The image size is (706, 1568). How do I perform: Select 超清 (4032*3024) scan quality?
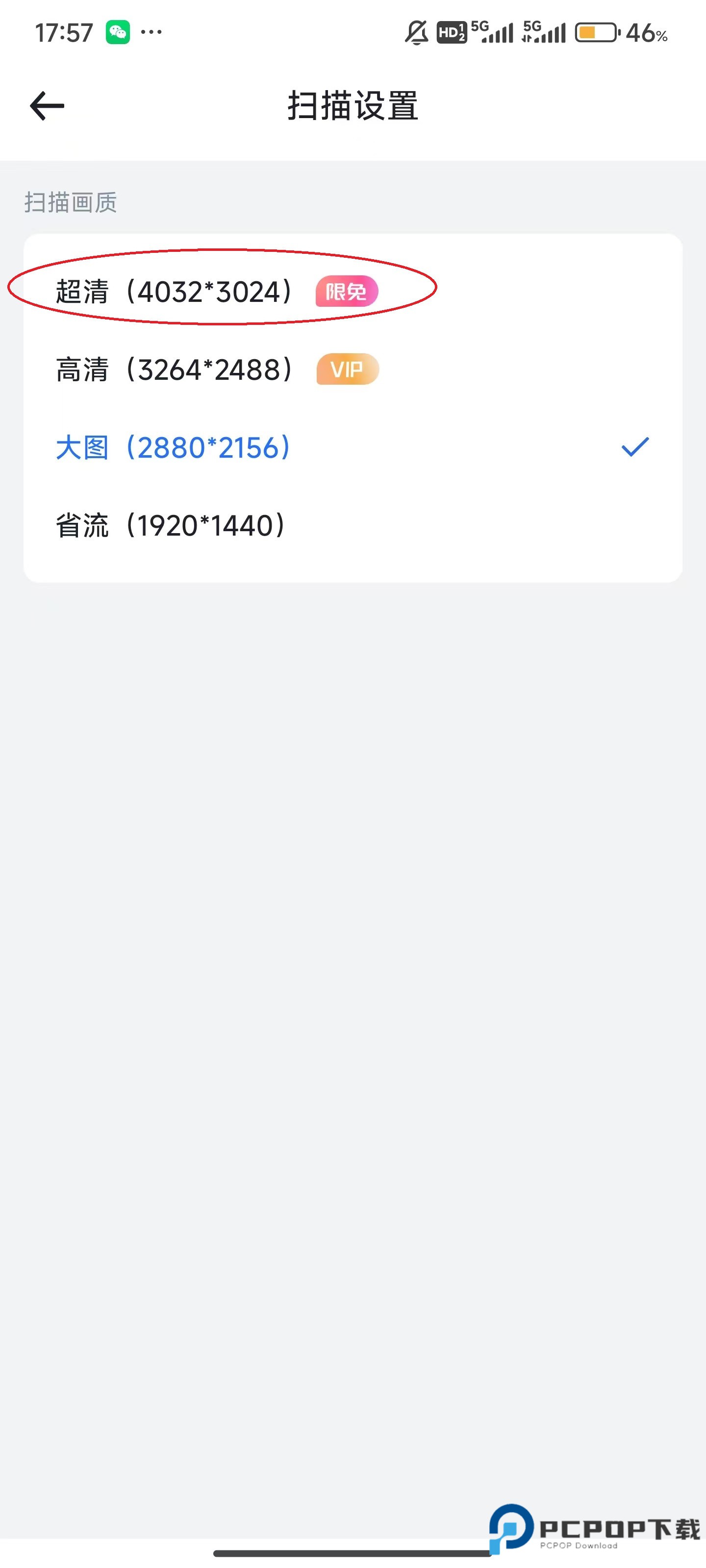point(174,292)
